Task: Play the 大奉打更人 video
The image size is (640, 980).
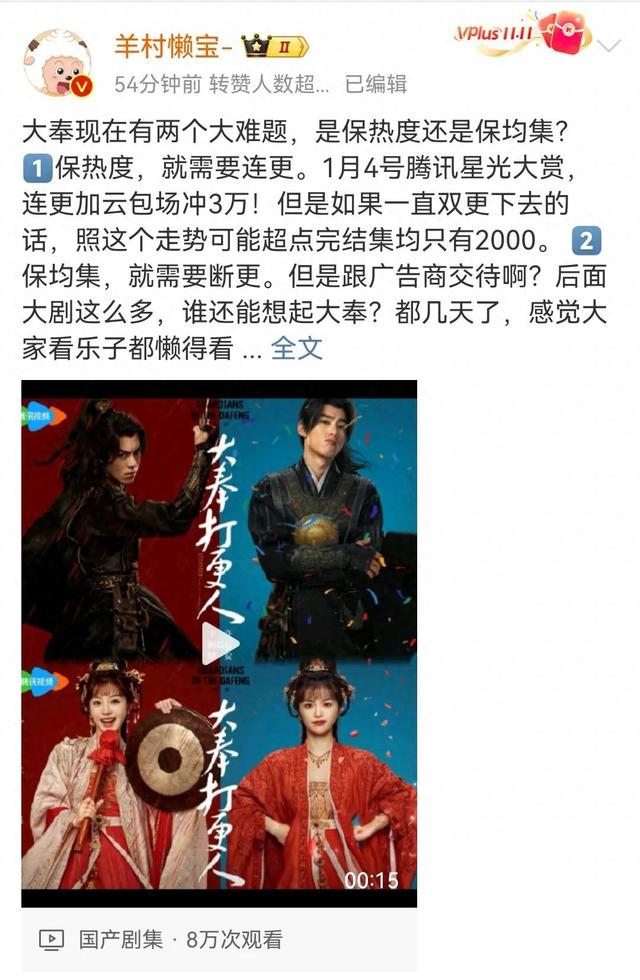Action: pyautogui.click(x=219, y=643)
